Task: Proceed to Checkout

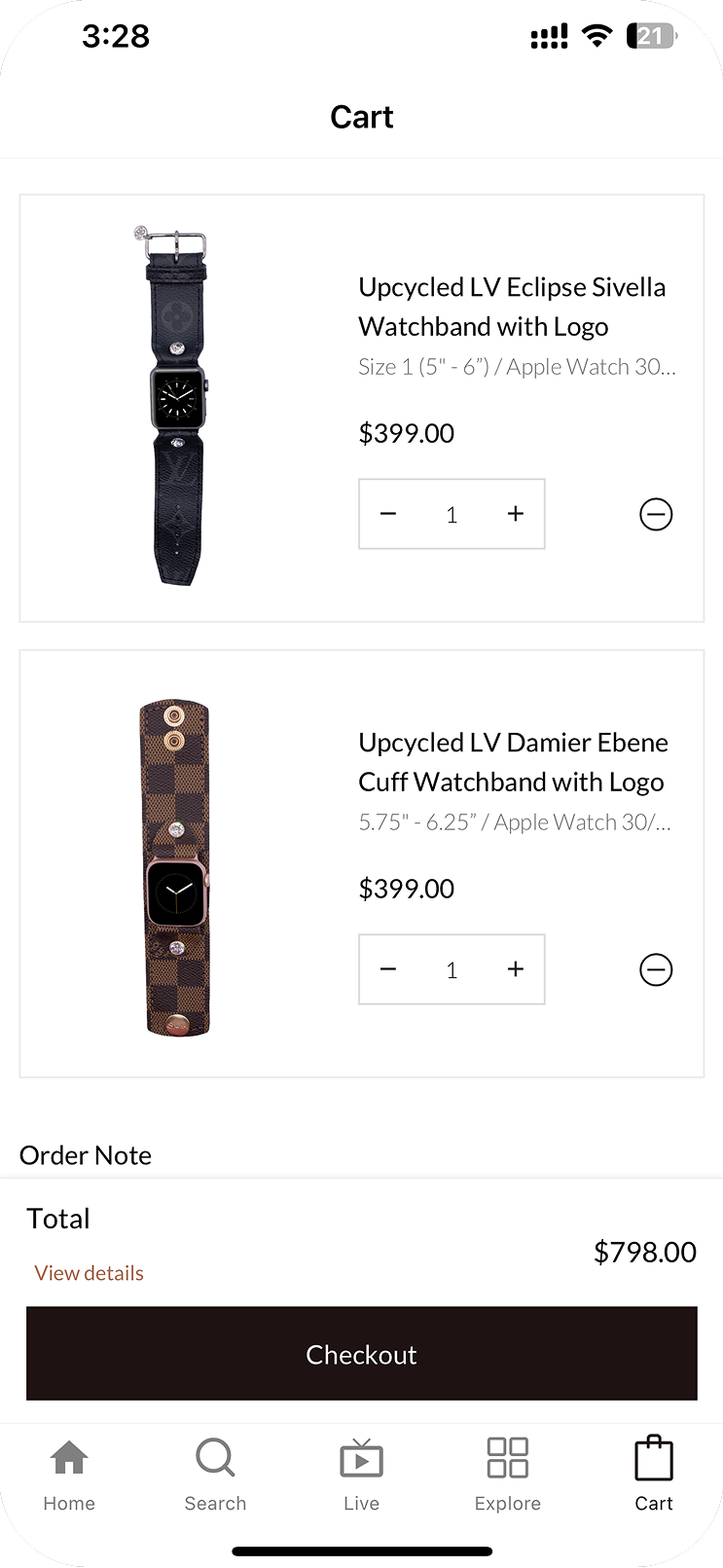Action: (x=362, y=1354)
